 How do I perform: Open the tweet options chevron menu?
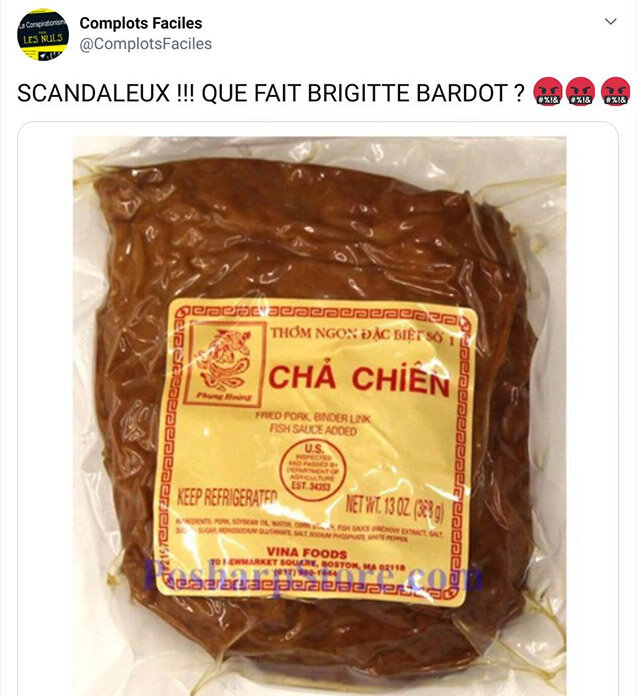(x=612, y=22)
